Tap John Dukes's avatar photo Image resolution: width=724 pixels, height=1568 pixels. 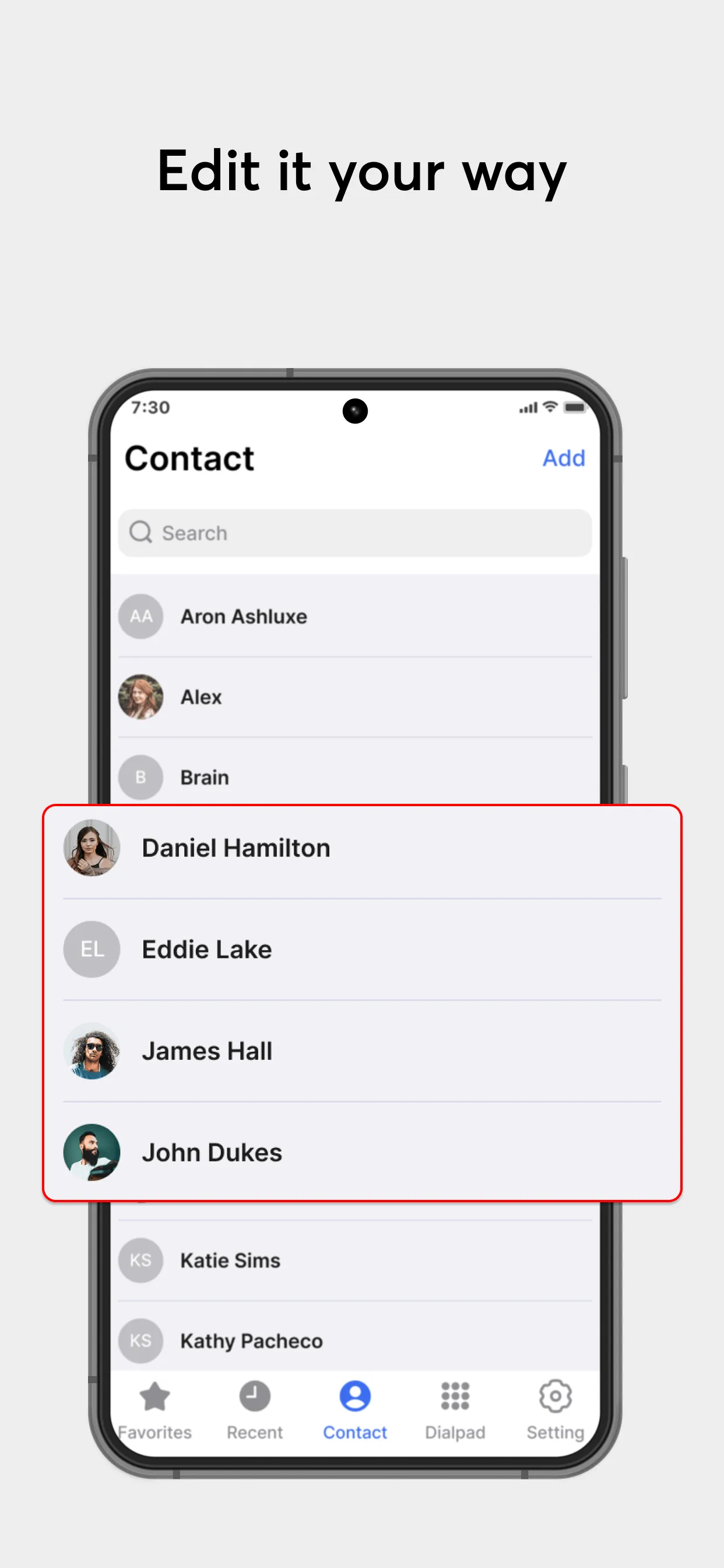(92, 1153)
